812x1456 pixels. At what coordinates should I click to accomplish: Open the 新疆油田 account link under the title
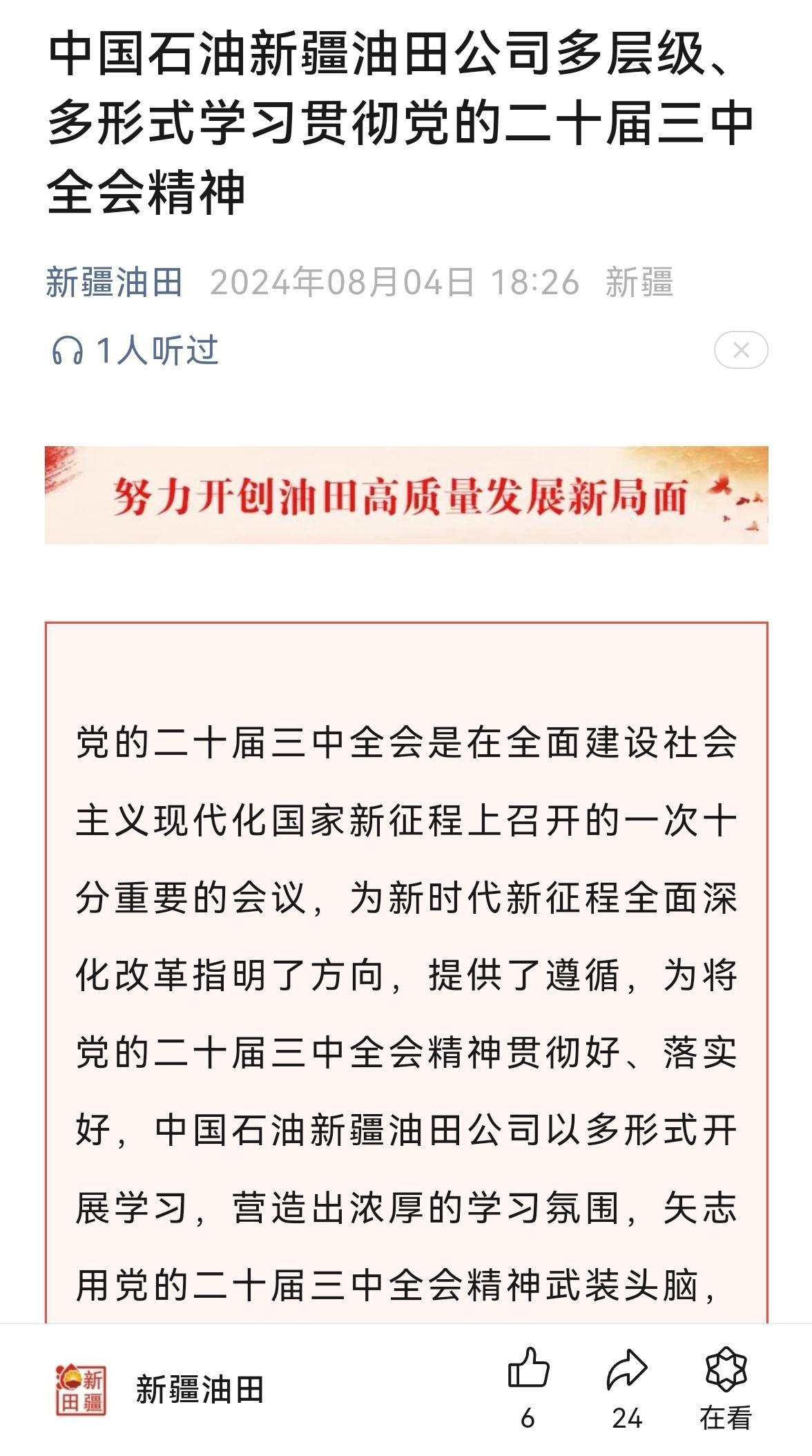coord(114,282)
